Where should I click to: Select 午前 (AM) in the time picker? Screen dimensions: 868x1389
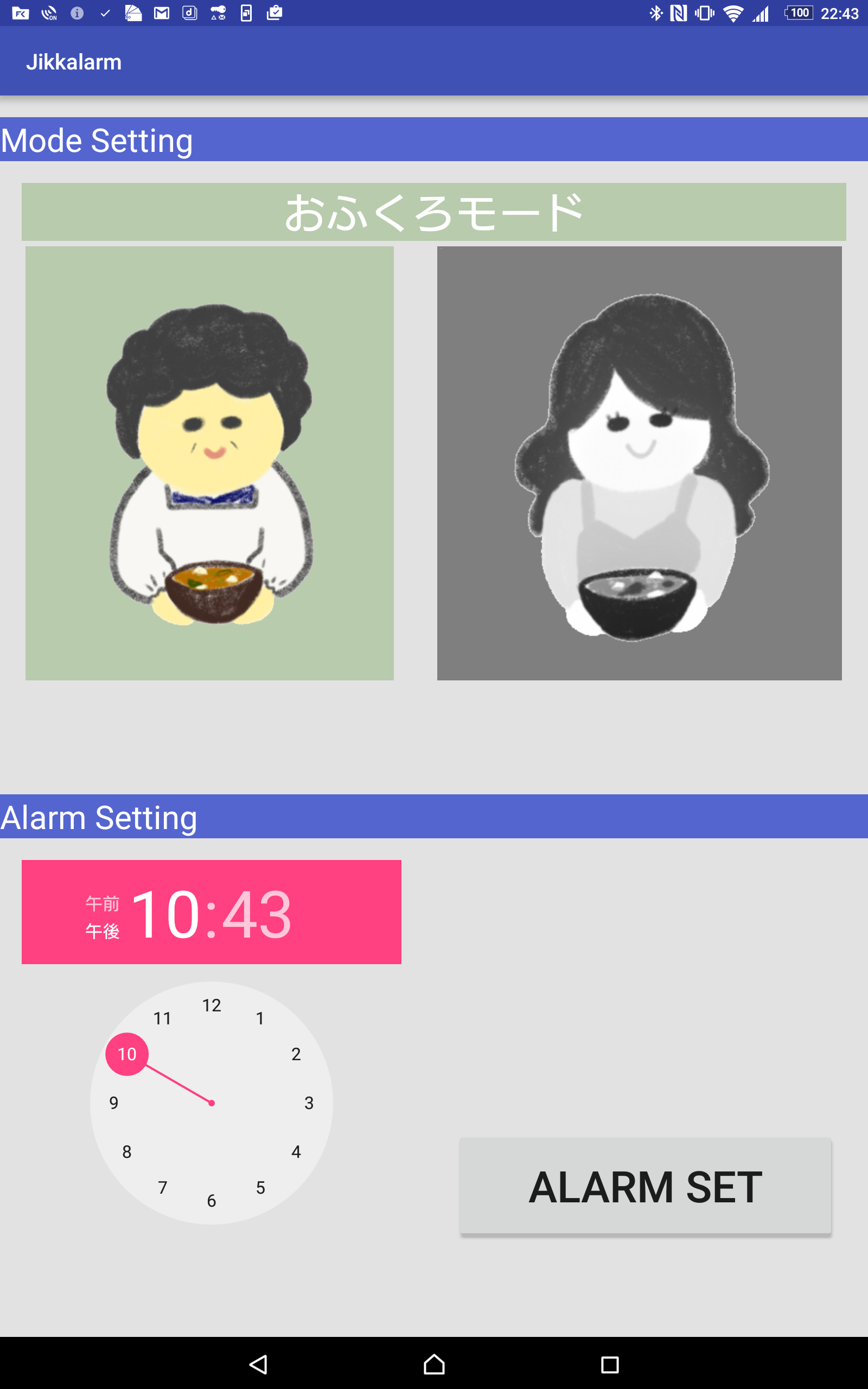[102, 903]
